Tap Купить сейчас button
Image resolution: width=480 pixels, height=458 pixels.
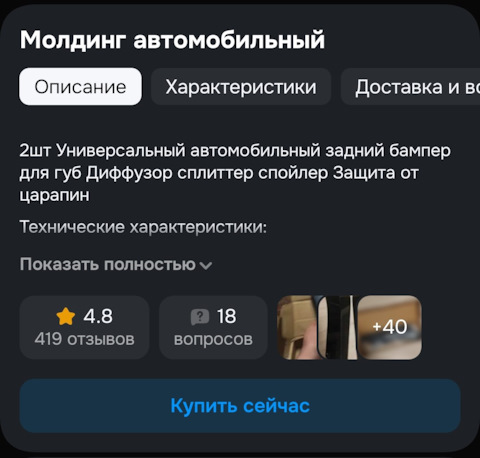(240, 406)
